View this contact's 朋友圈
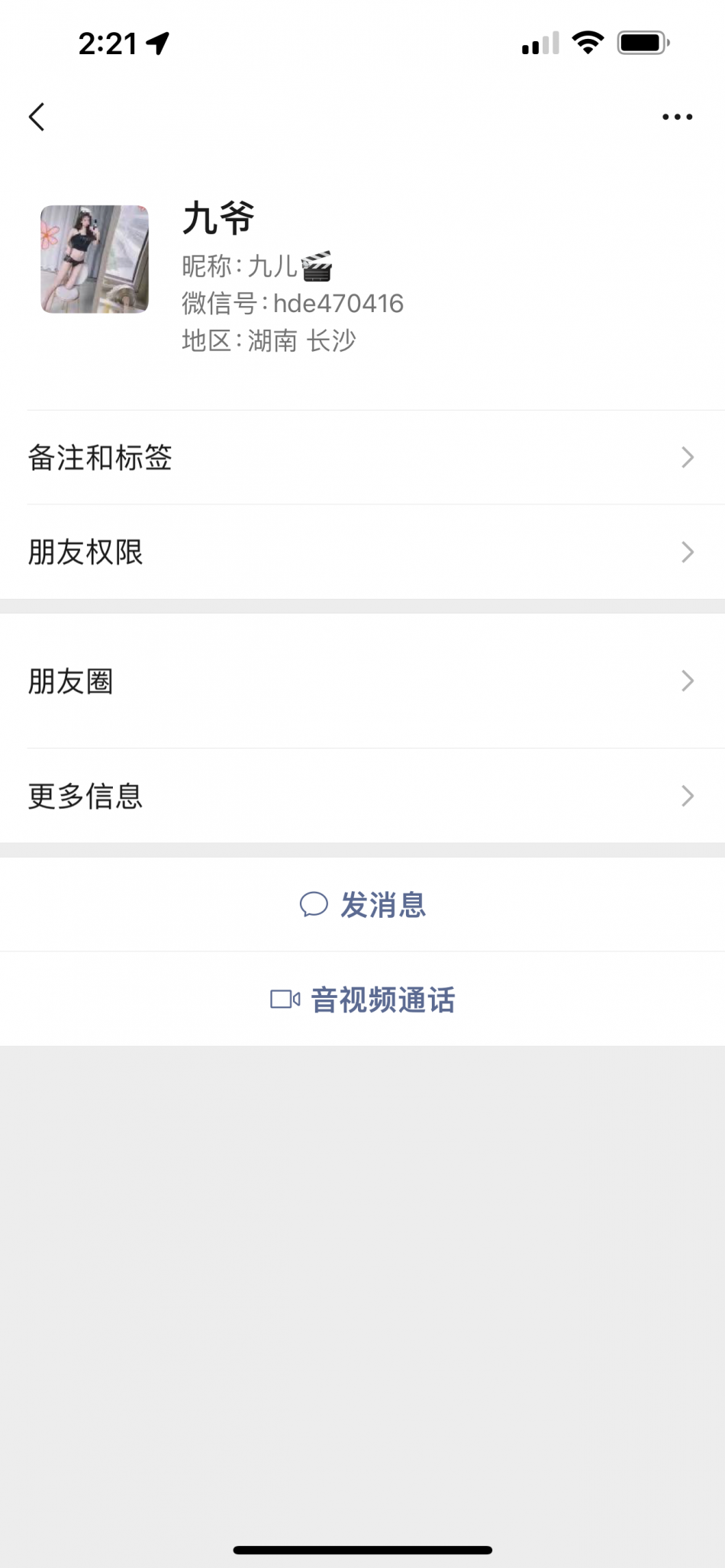This screenshot has height=1568, width=725. (x=362, y=681)
